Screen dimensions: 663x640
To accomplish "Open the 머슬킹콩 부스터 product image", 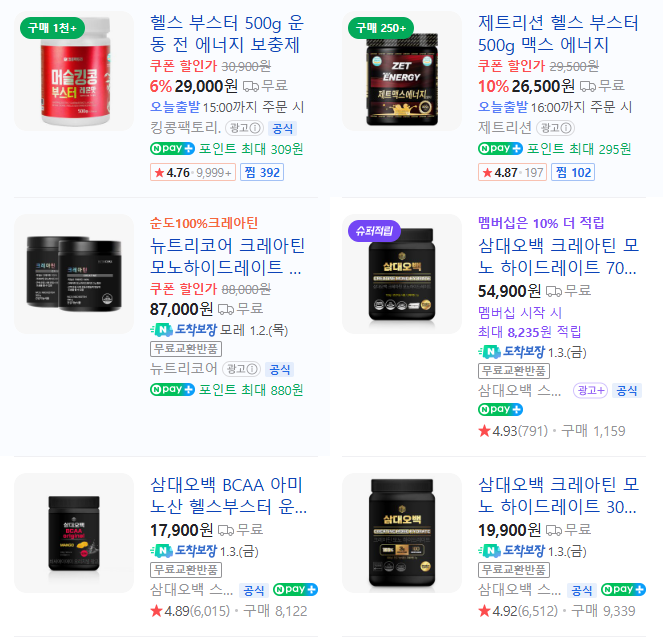I will click(76, 71).
